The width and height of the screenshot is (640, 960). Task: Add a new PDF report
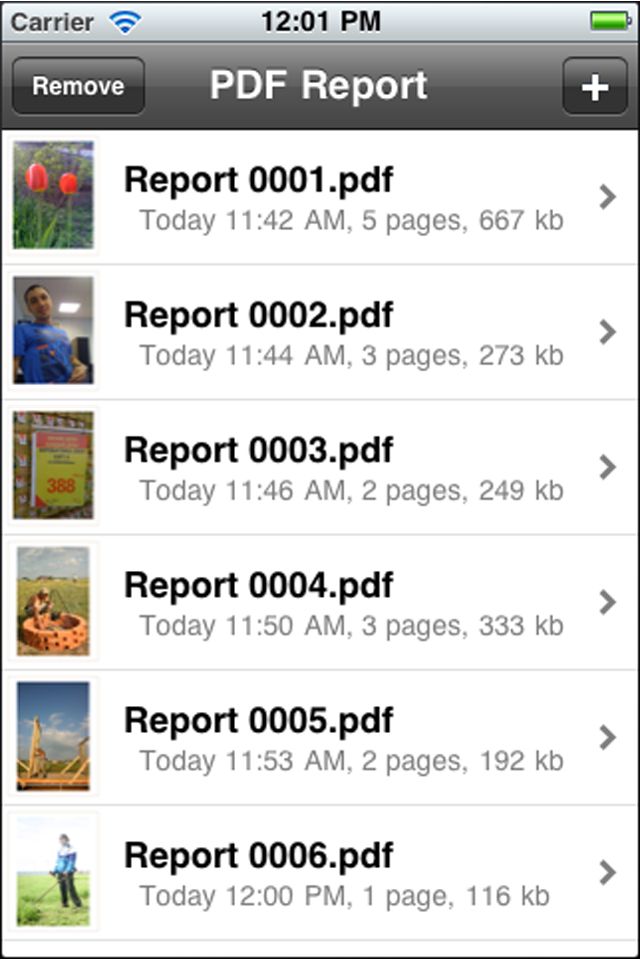[595, 87]
